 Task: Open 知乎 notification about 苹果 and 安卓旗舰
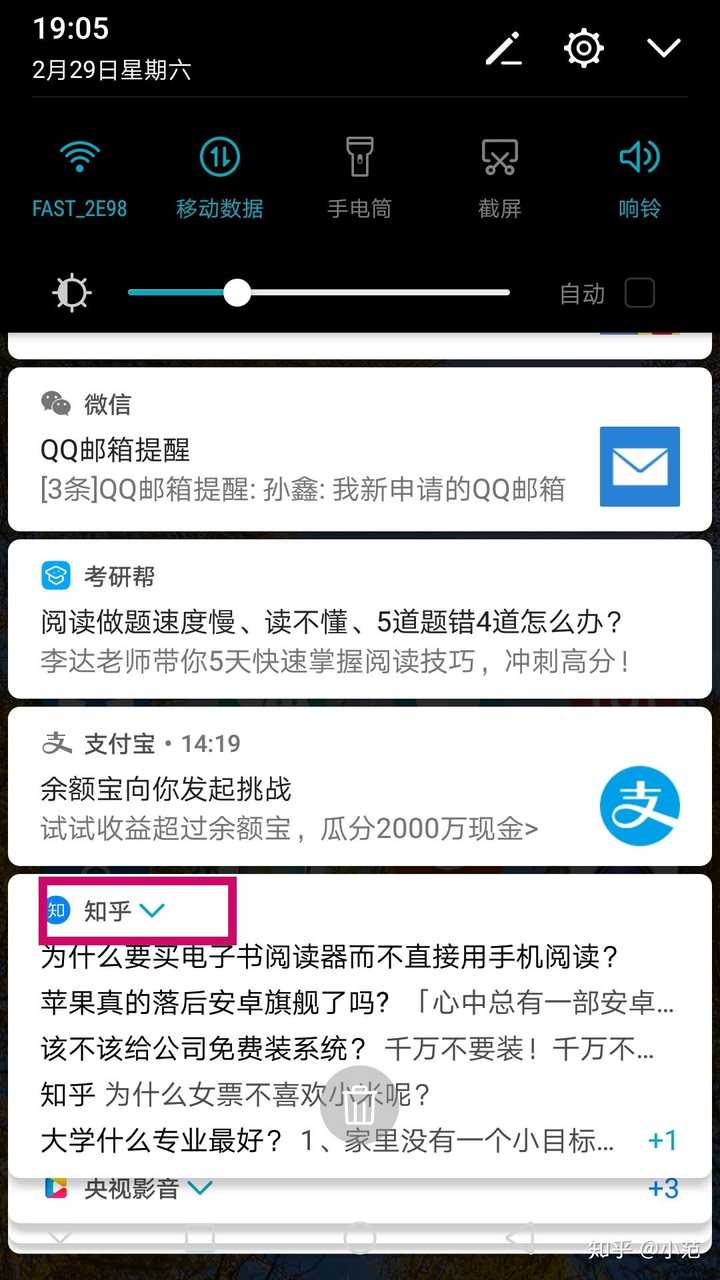click(x=356, y=1002)
